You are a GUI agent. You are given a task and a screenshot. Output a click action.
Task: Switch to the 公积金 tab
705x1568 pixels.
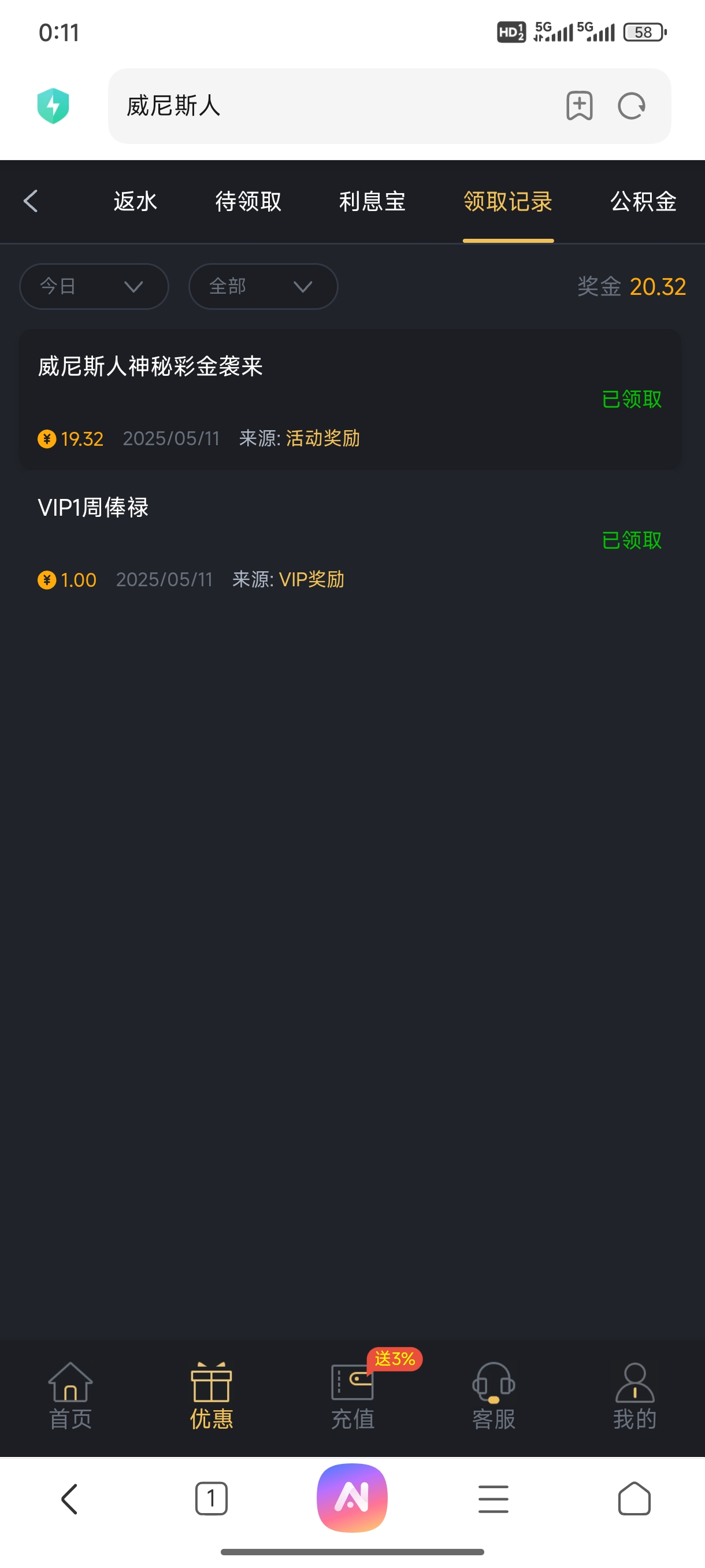pos(643,201)
